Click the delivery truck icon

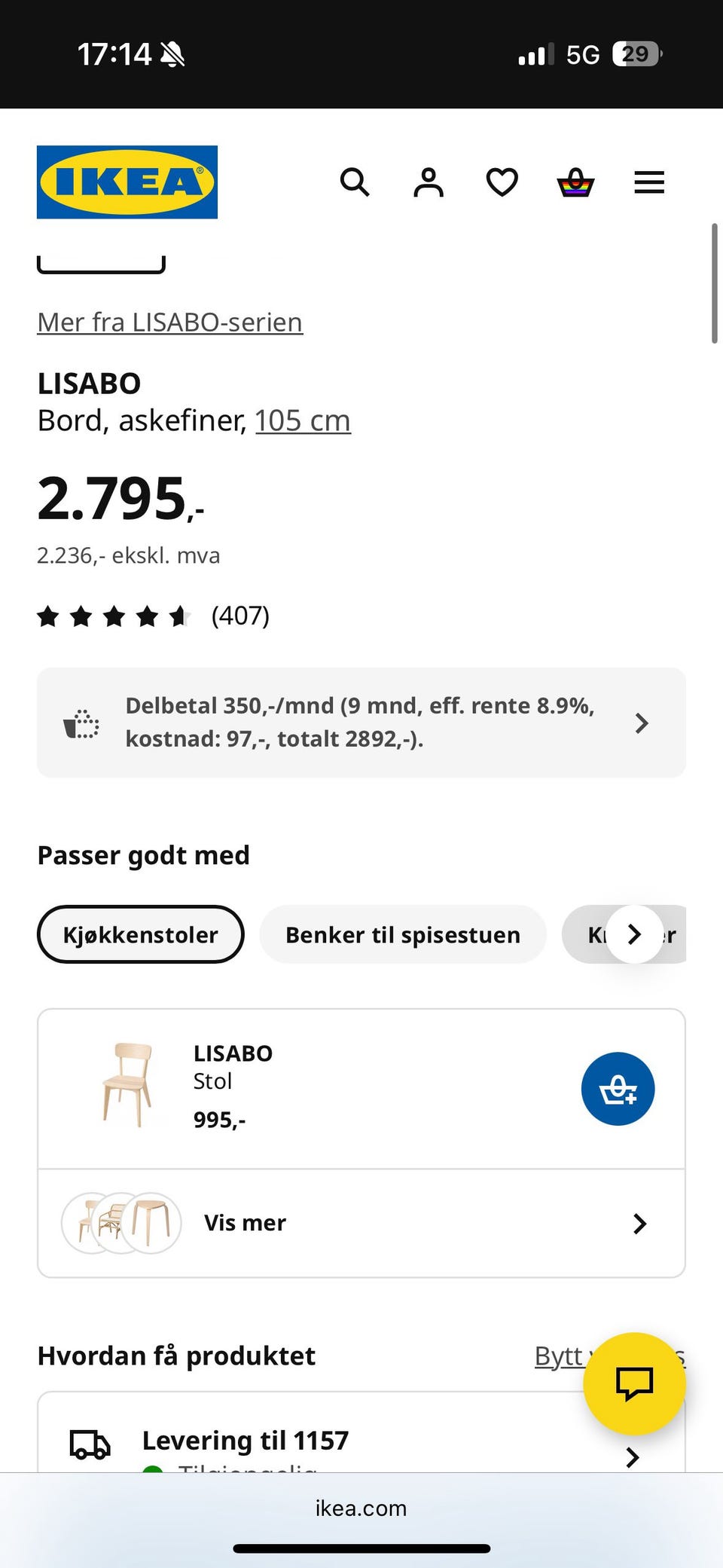89,1444
